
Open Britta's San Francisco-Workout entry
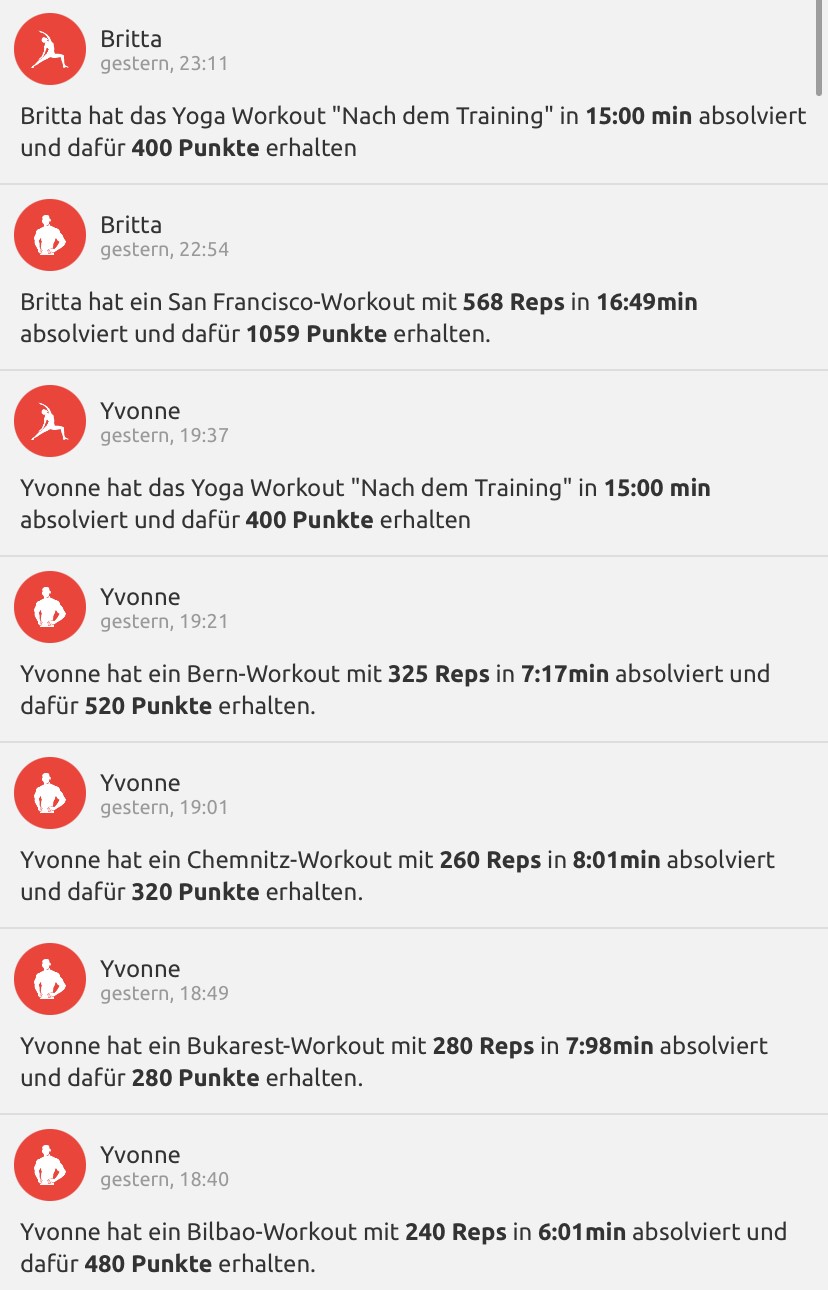[413, 317]
